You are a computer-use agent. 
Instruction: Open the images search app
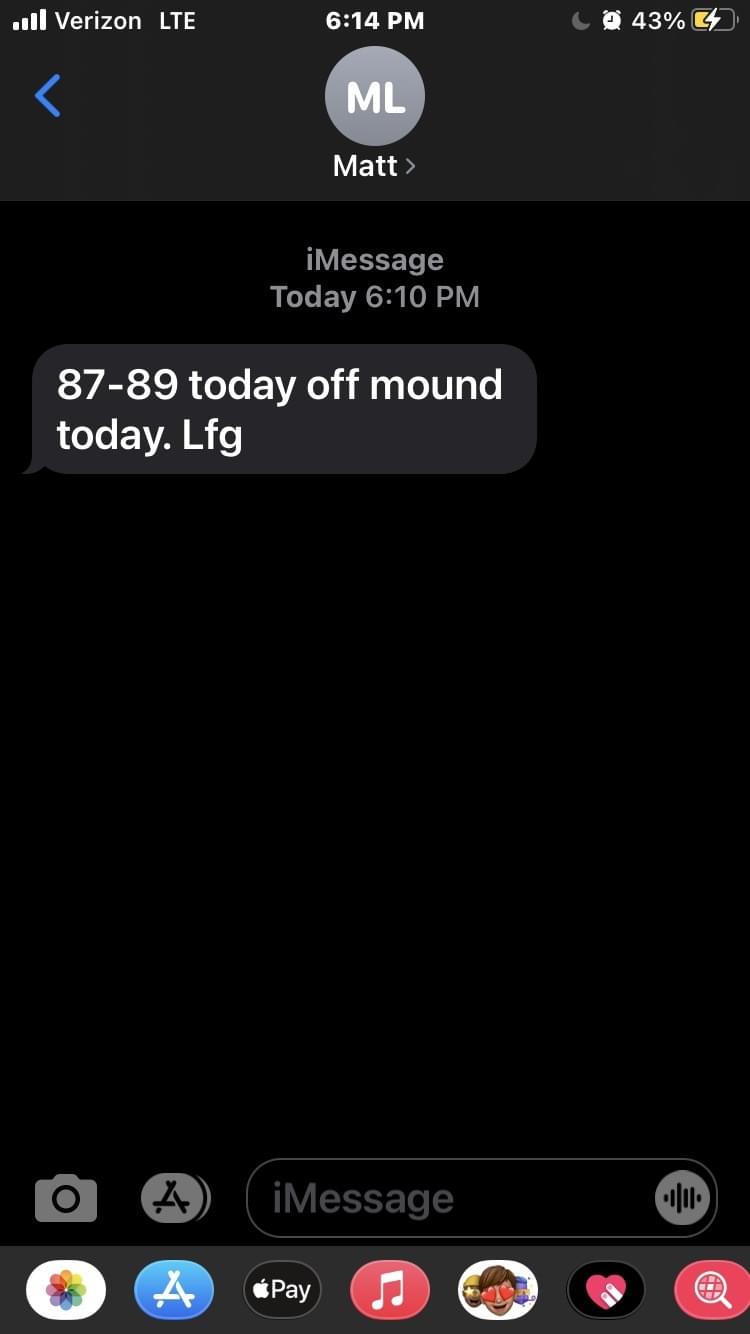click(x=712, y=1290)
